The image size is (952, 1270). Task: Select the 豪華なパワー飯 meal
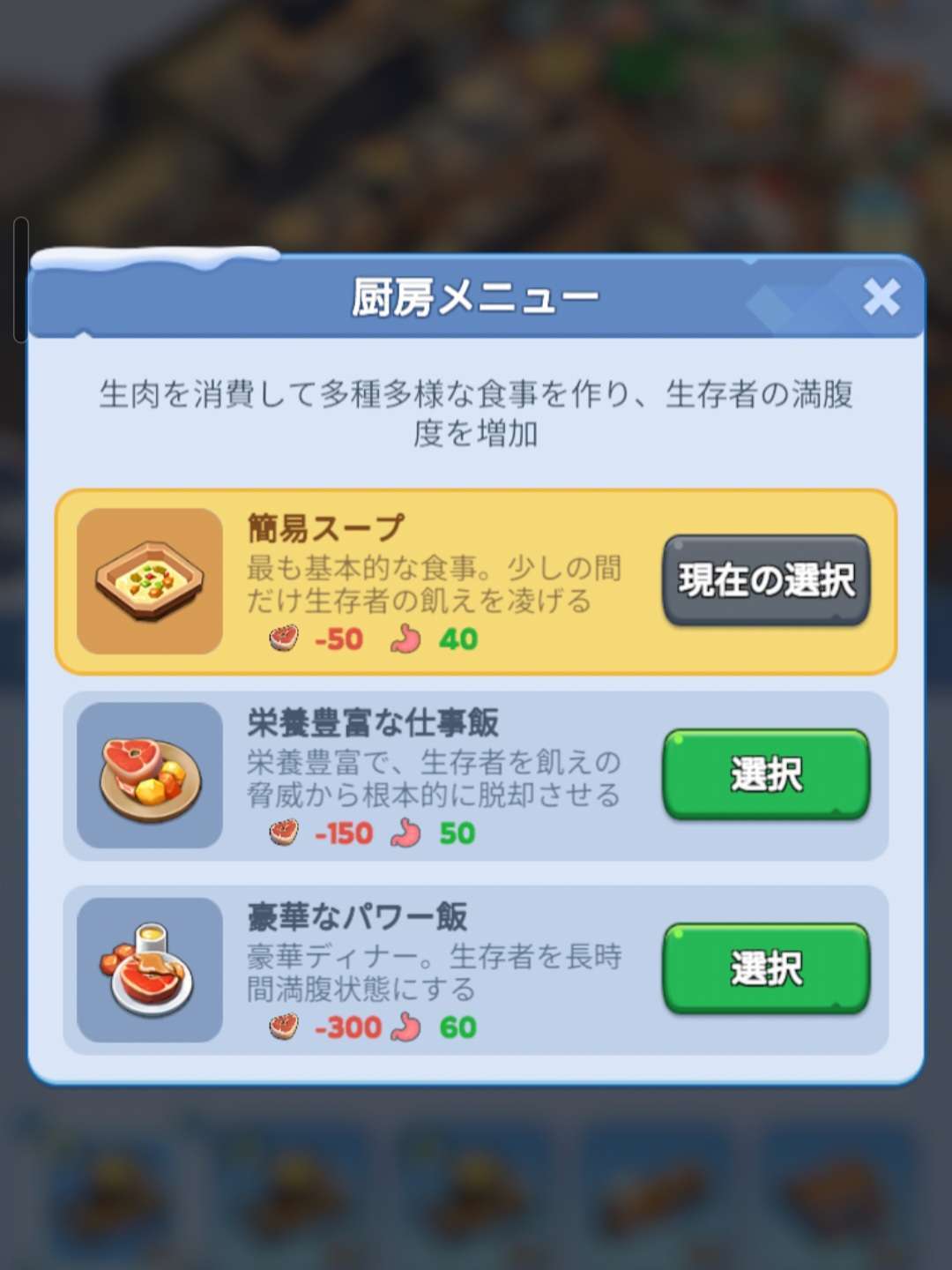tap(766, 968)
